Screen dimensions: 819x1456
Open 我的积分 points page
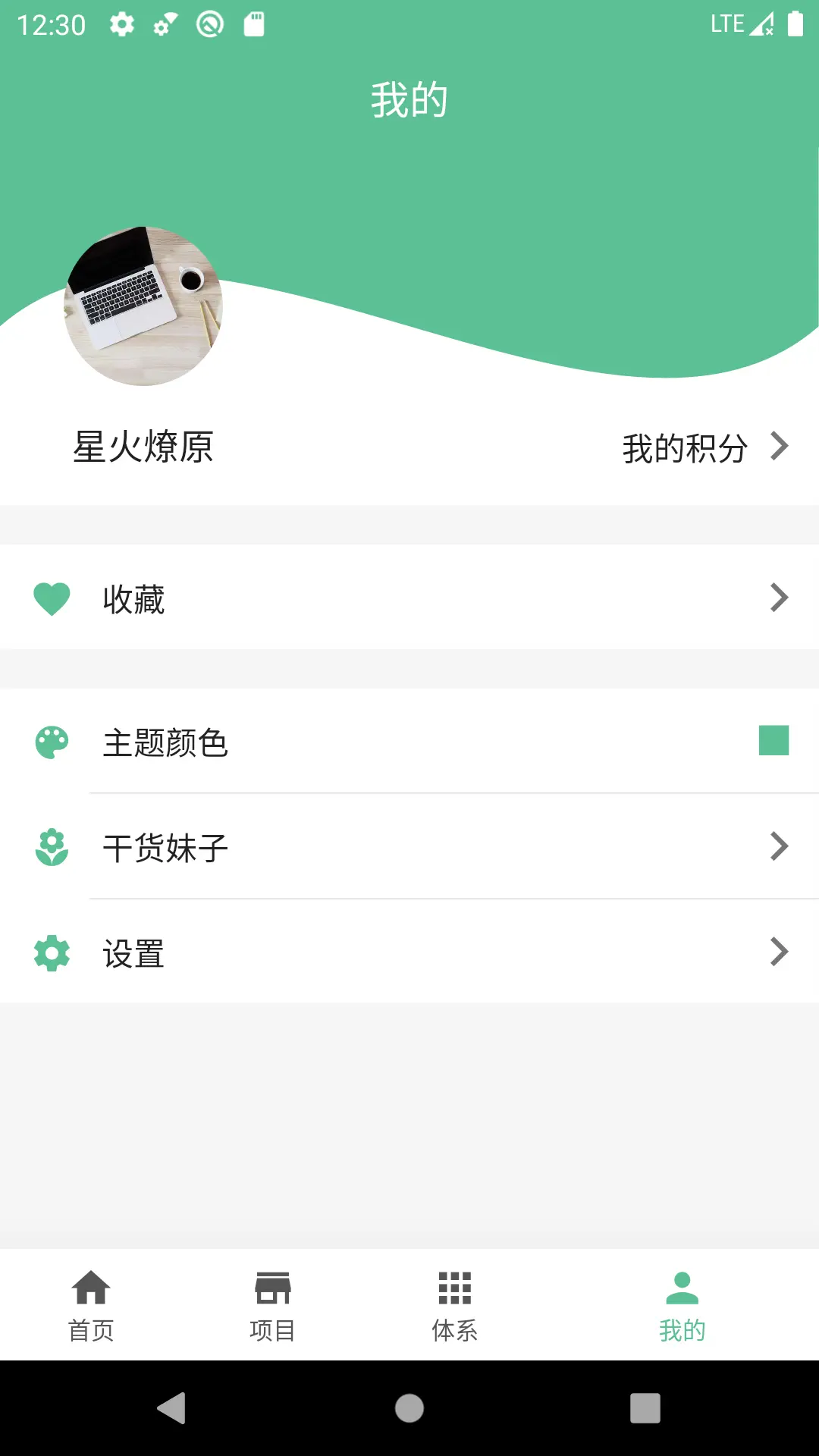pyautogui.click(x=683, y=448)
